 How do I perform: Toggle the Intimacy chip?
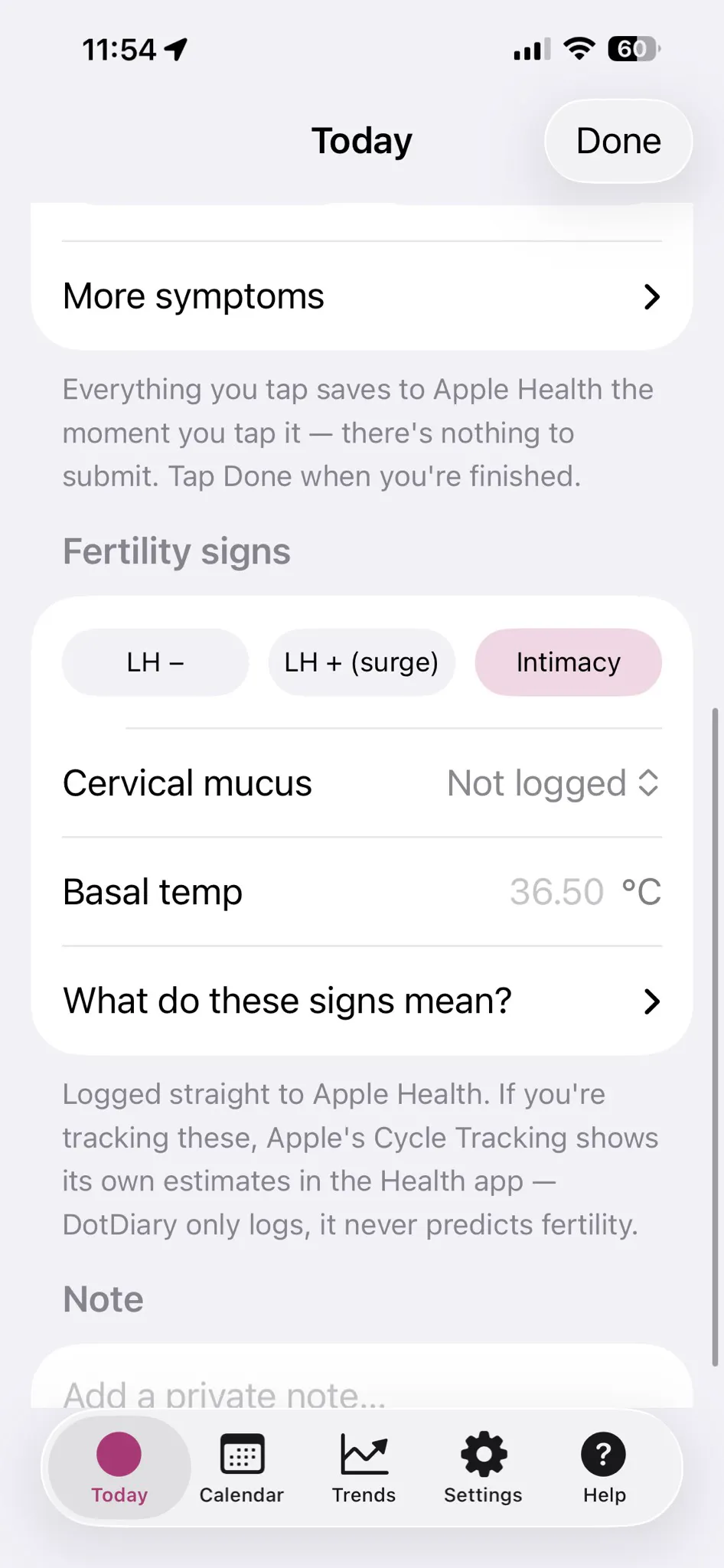(x=569, y=662)
